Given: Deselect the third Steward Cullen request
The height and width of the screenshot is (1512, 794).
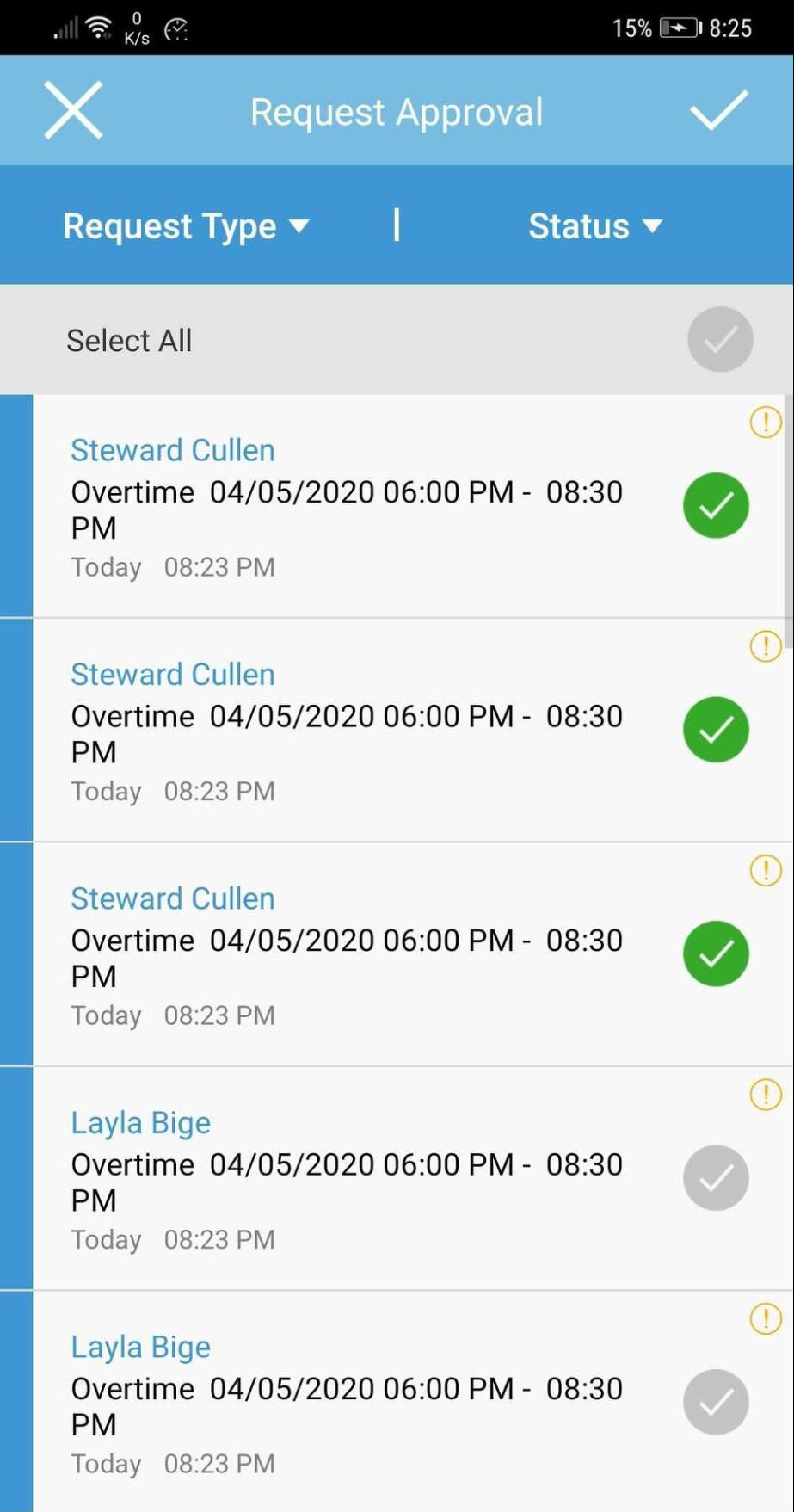Looking at the screenshot, I should click(716, 953).
